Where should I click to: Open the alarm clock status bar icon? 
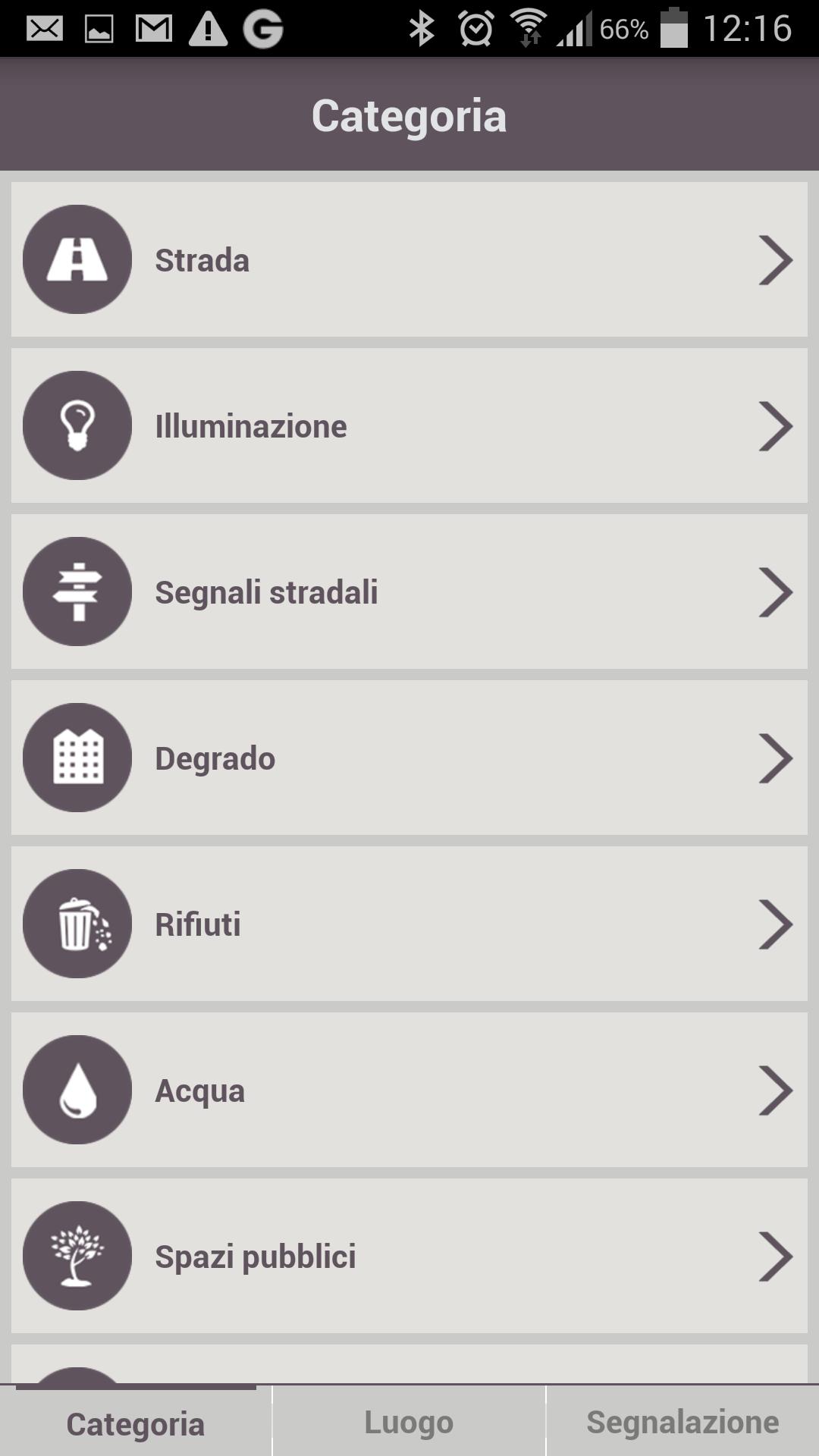(475, 27)
